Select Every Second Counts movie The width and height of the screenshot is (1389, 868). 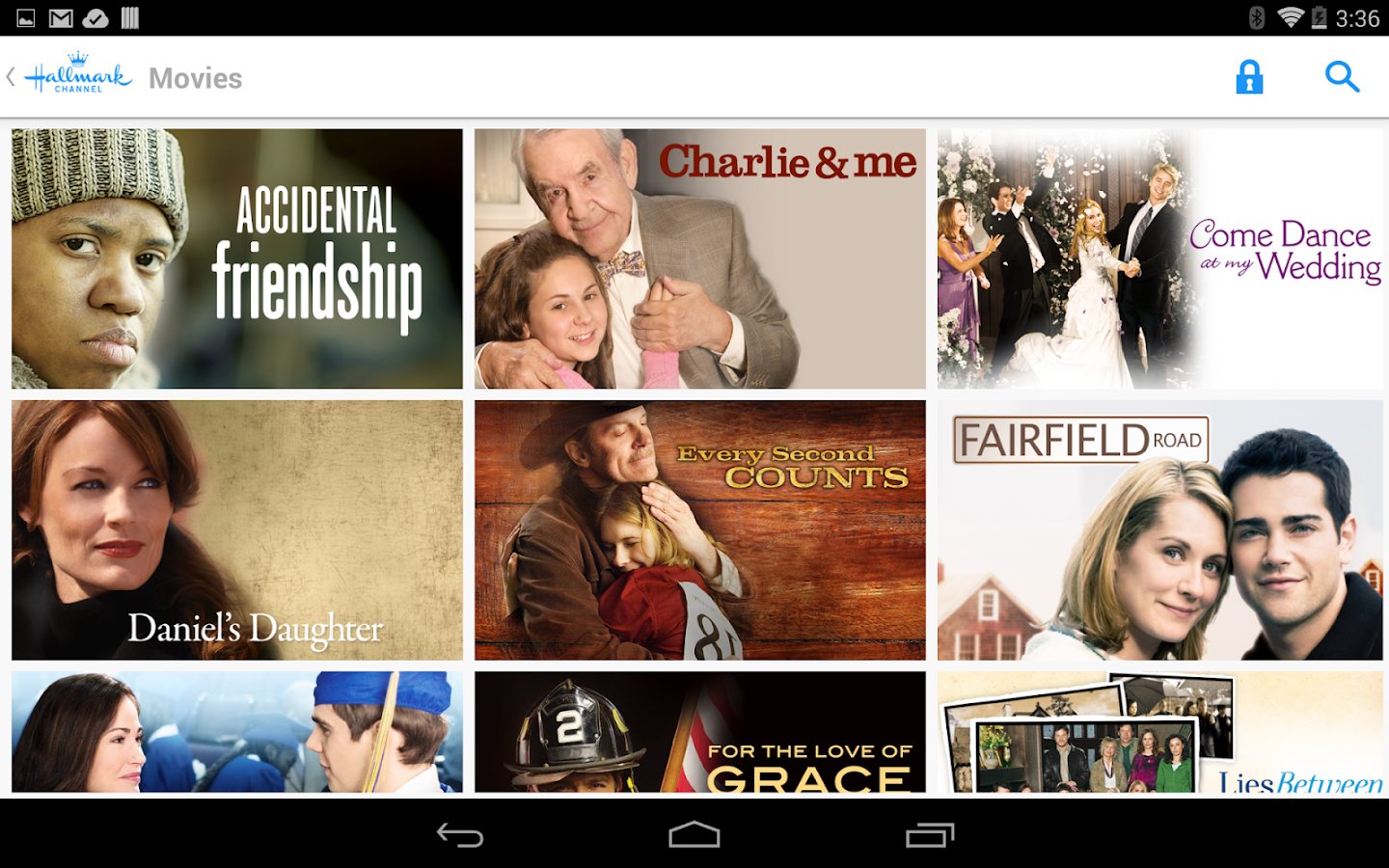pyautogui.click(x=699, y=529)
